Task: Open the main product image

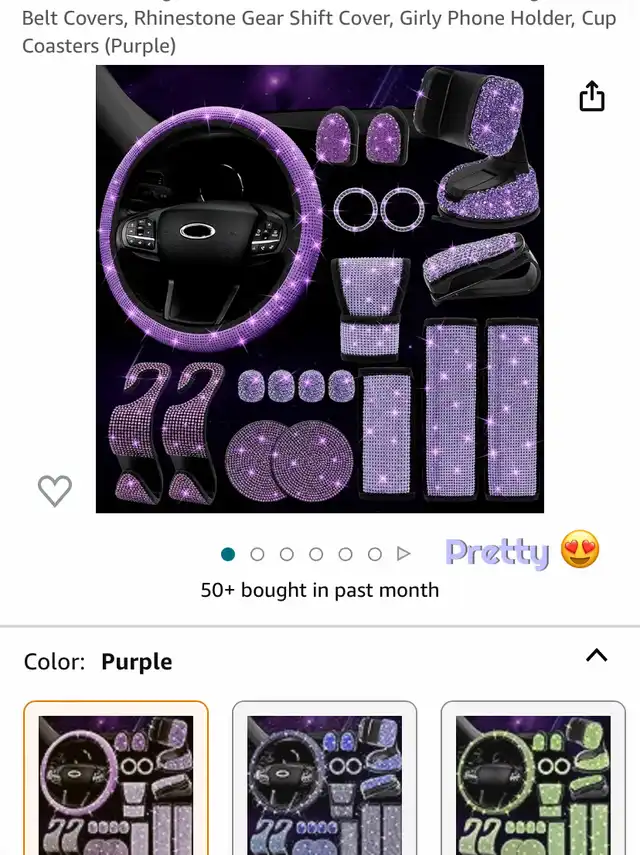Action: pos(320,289)
